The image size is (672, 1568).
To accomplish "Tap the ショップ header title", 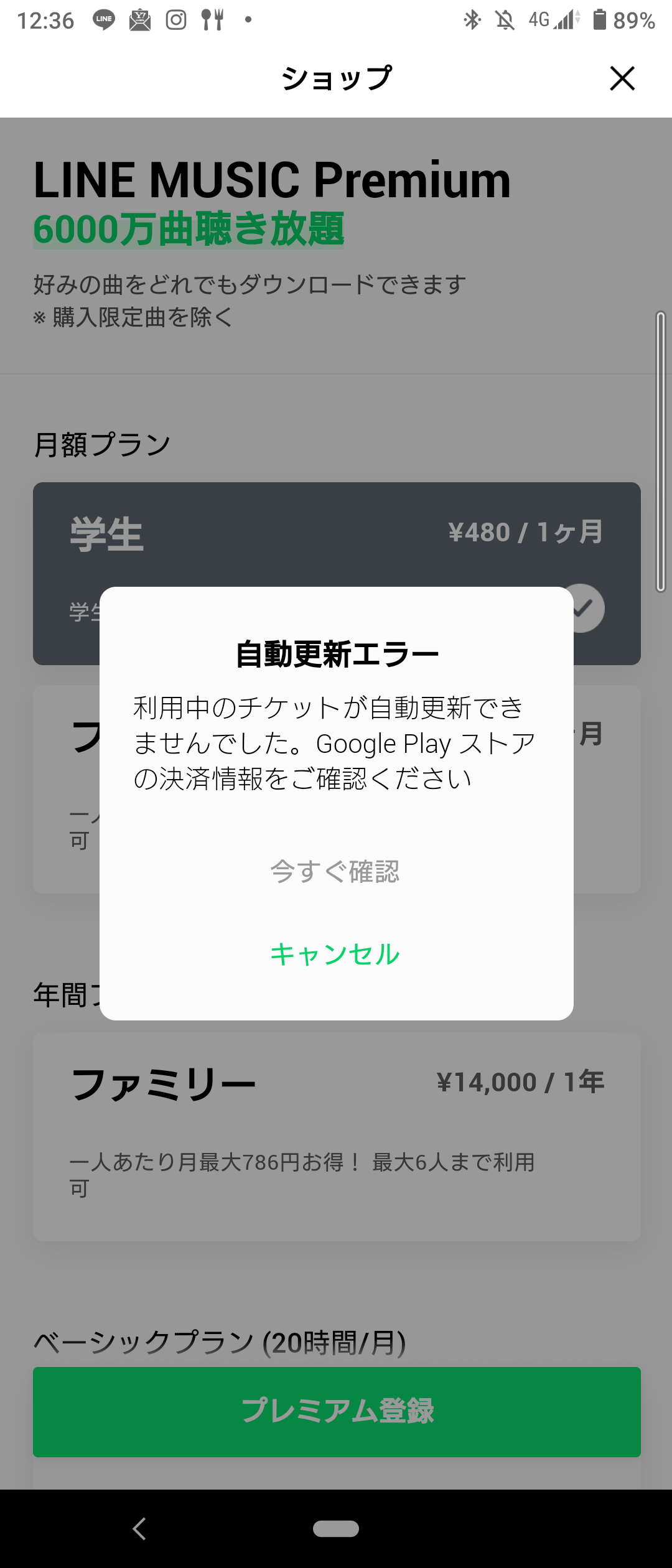I will [x=336, y=77].
